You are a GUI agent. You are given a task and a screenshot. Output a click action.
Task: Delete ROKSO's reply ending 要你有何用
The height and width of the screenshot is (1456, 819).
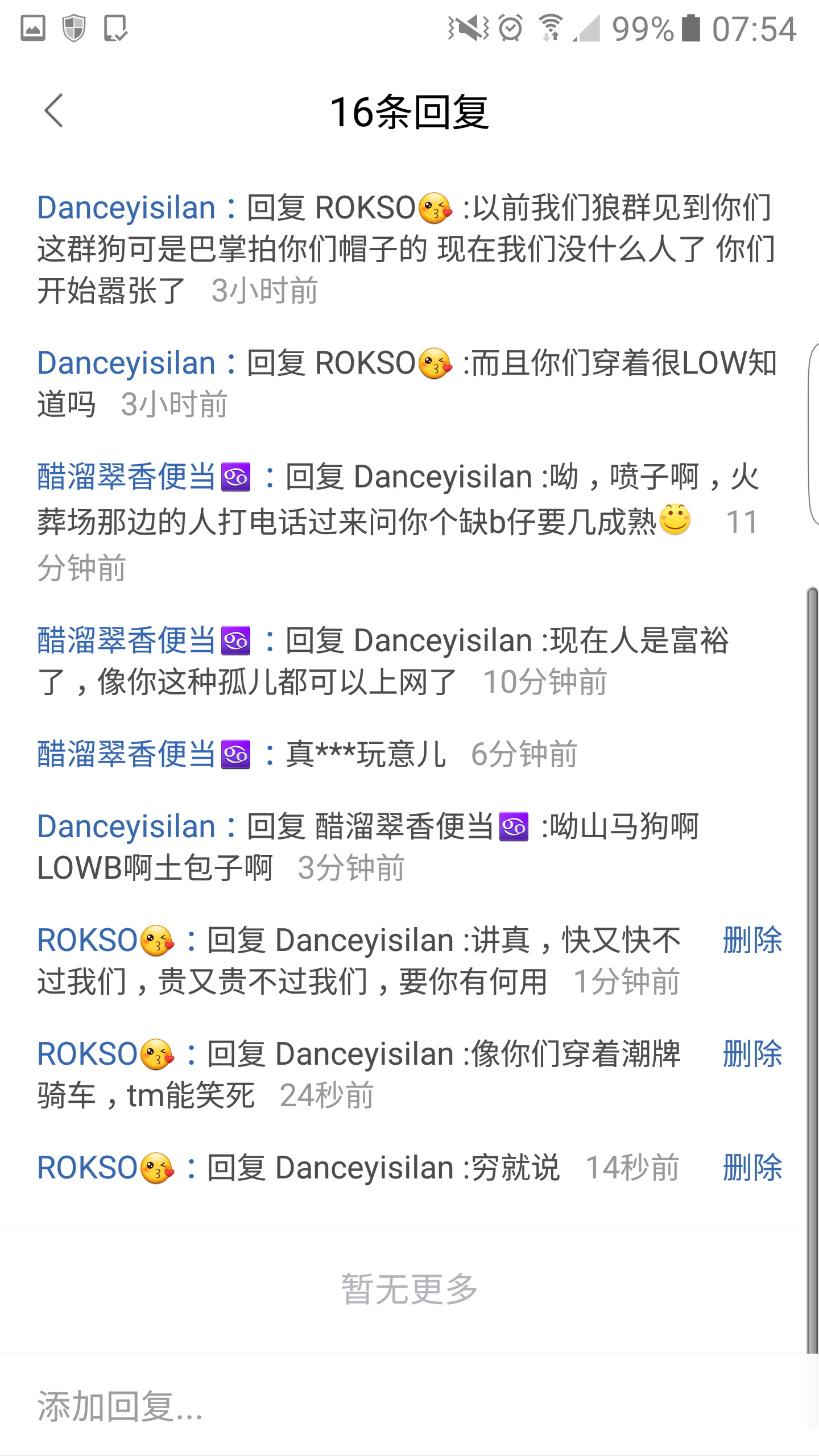click(x=752, y=940)
